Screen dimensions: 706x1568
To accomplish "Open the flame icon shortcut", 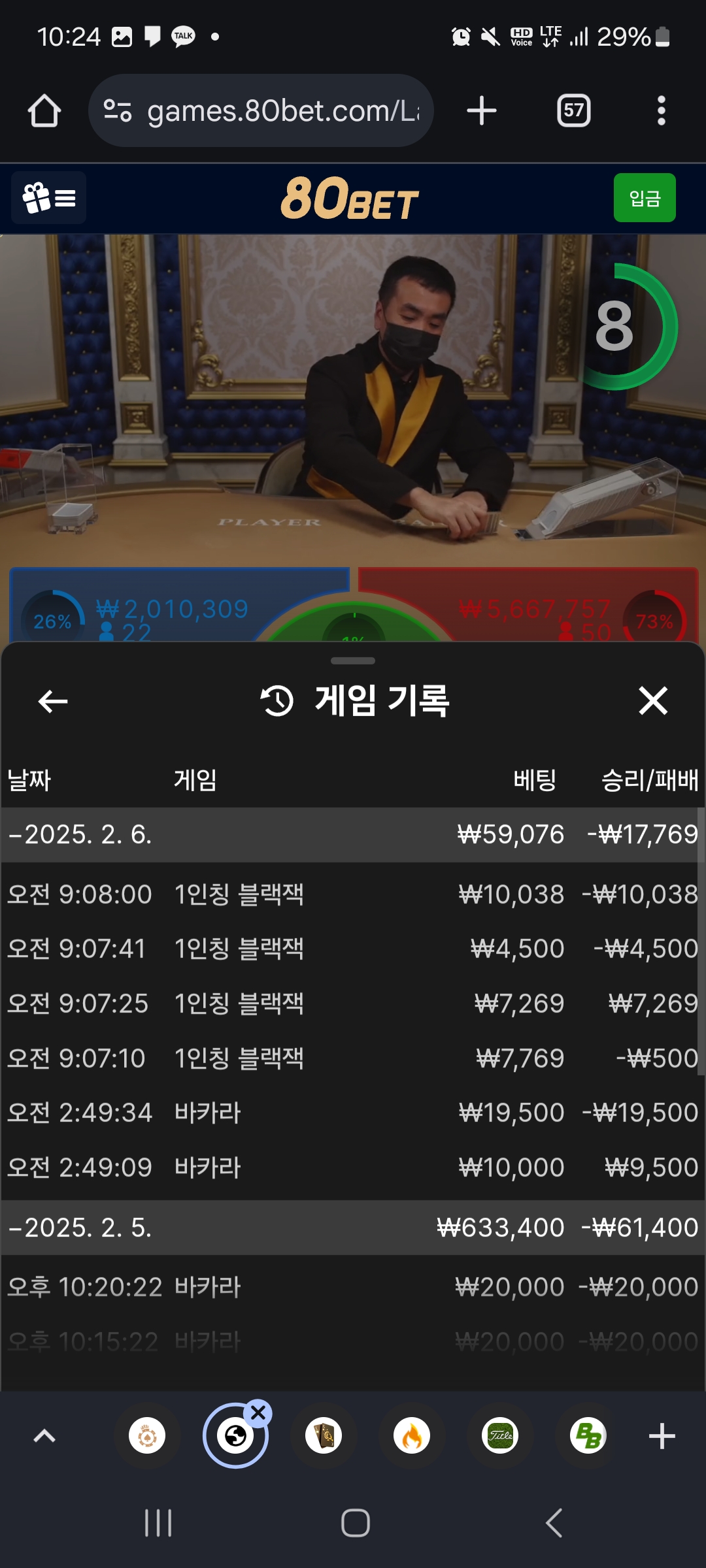I will [x=412, y=1436].
